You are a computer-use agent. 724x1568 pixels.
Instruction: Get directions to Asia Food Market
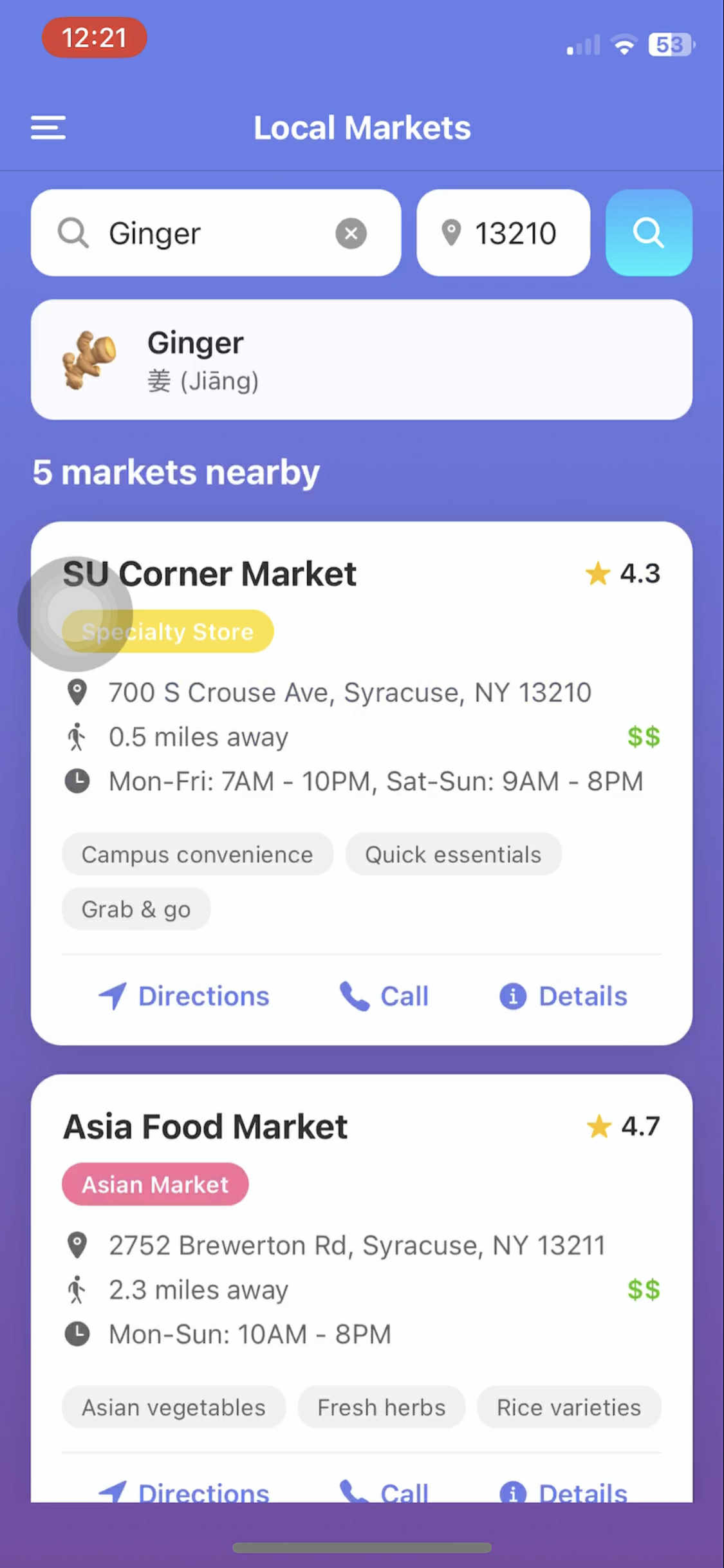[184, 1492]
